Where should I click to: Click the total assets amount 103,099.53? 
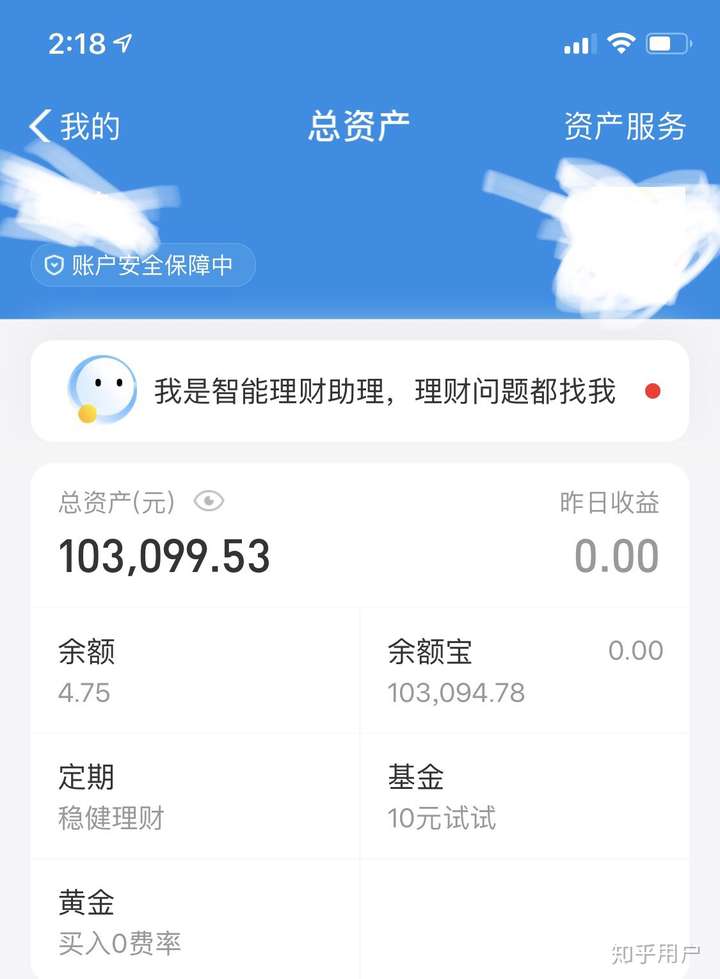[163, 557]
